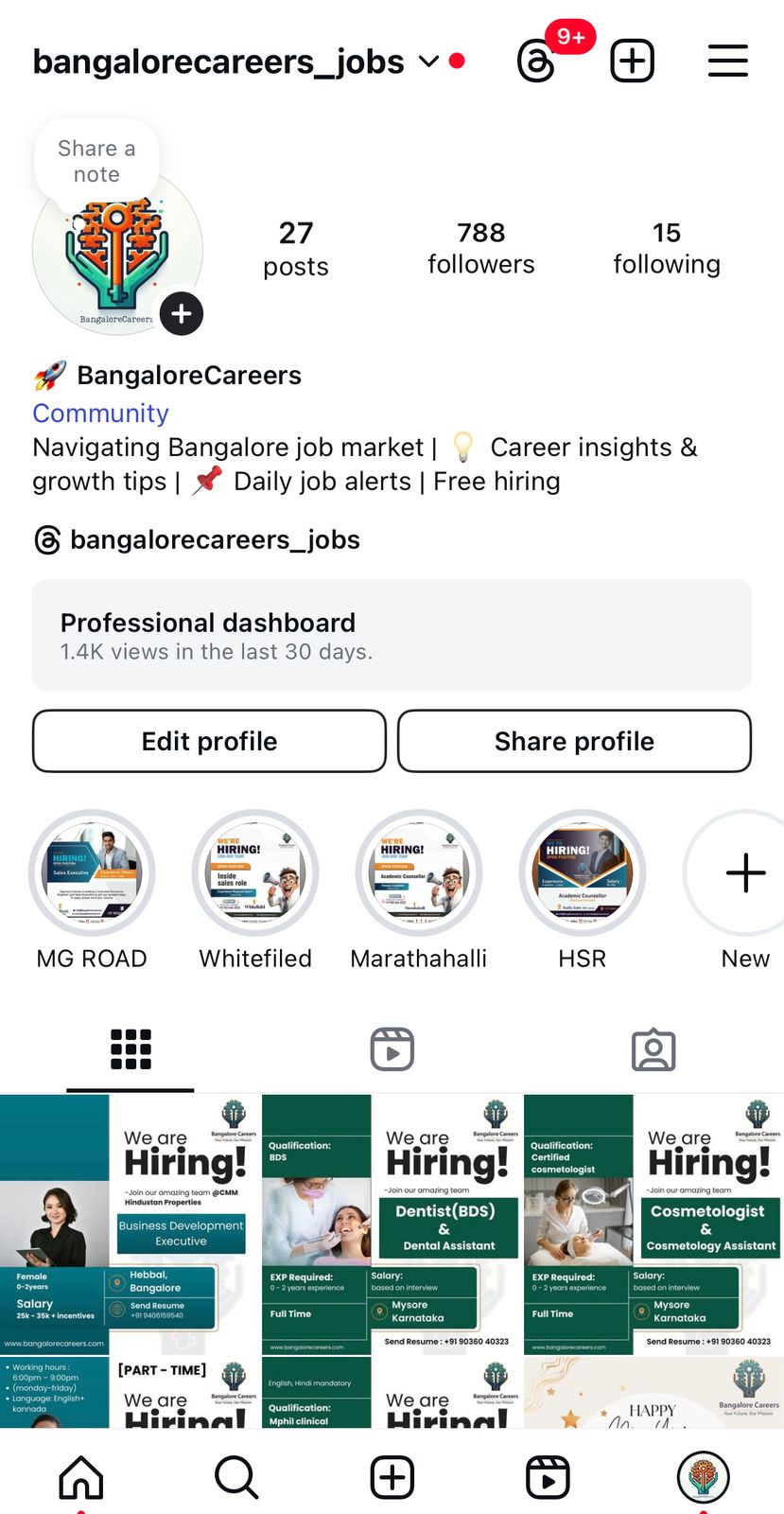Switch to the tagged photos tab

653,1049
